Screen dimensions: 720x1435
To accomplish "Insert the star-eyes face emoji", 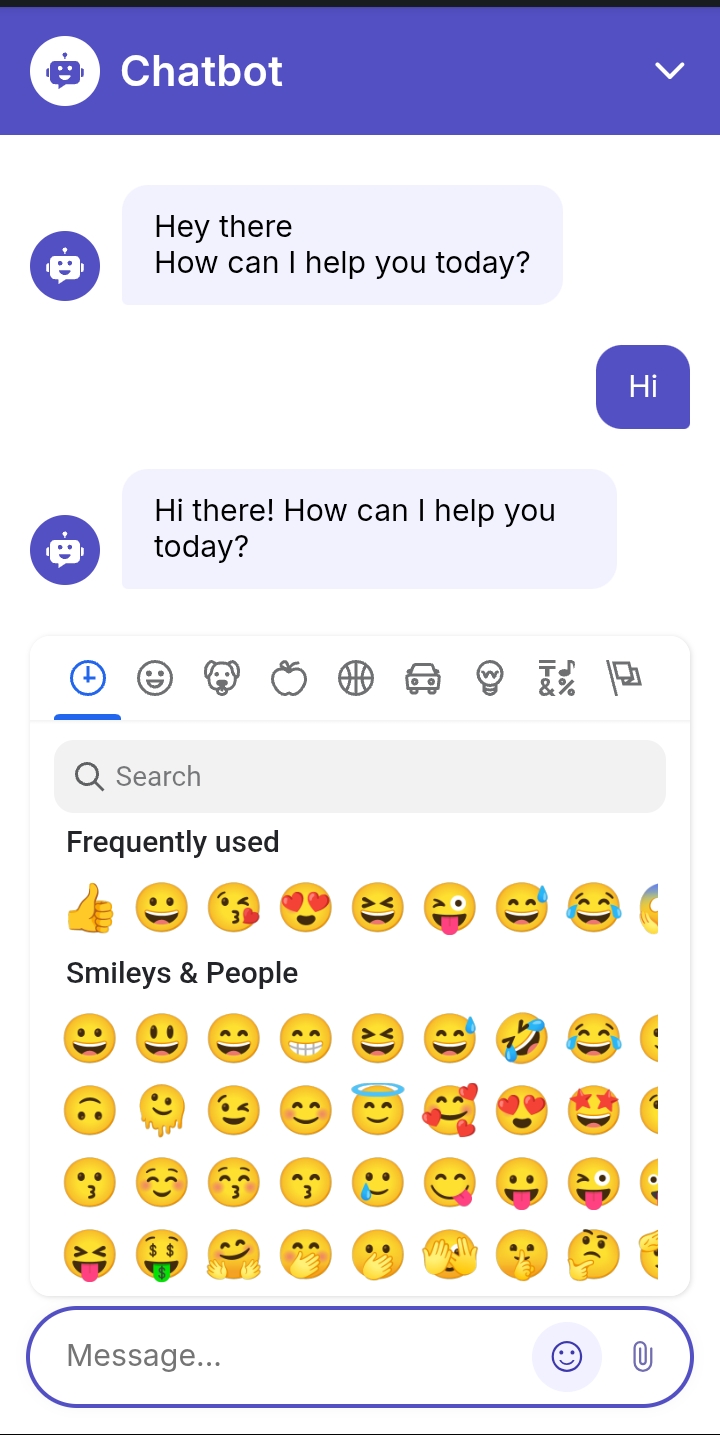I will click(594, 1110).
